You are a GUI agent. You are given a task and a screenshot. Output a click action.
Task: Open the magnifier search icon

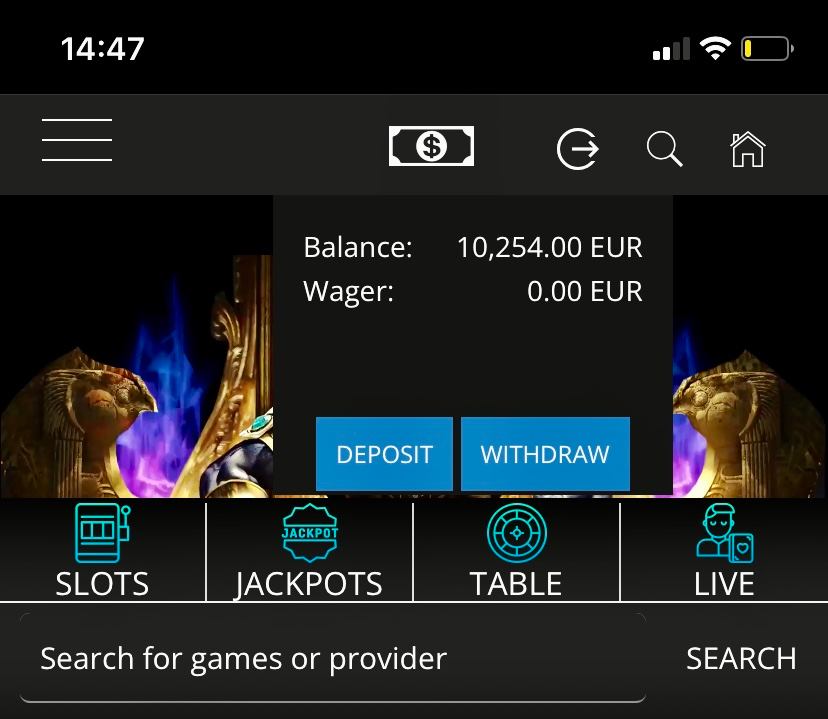click(x=664, y=150)
